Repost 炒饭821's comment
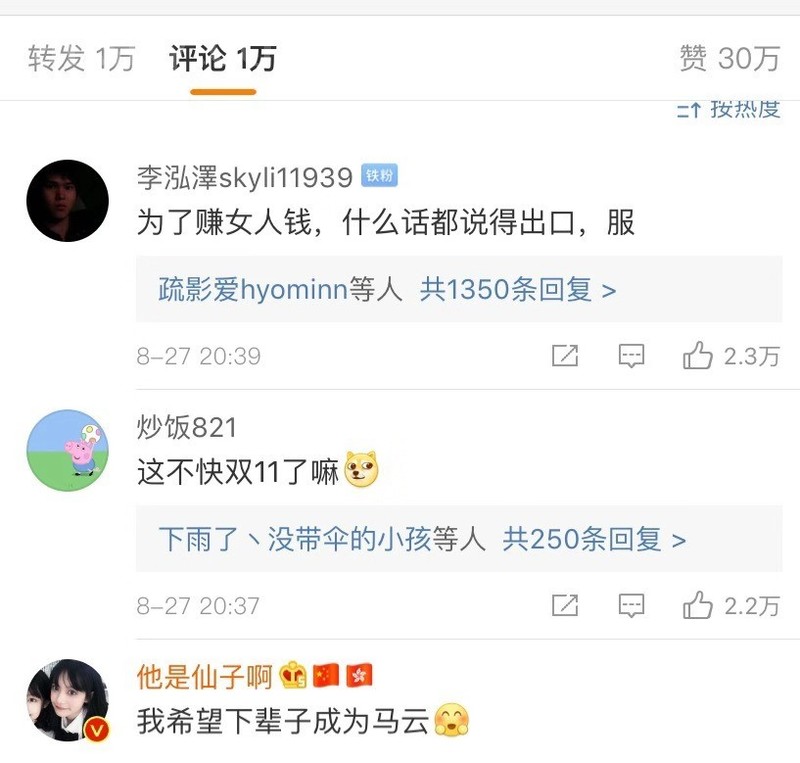Viewport: 800px width, 763px height. (565, 604)
